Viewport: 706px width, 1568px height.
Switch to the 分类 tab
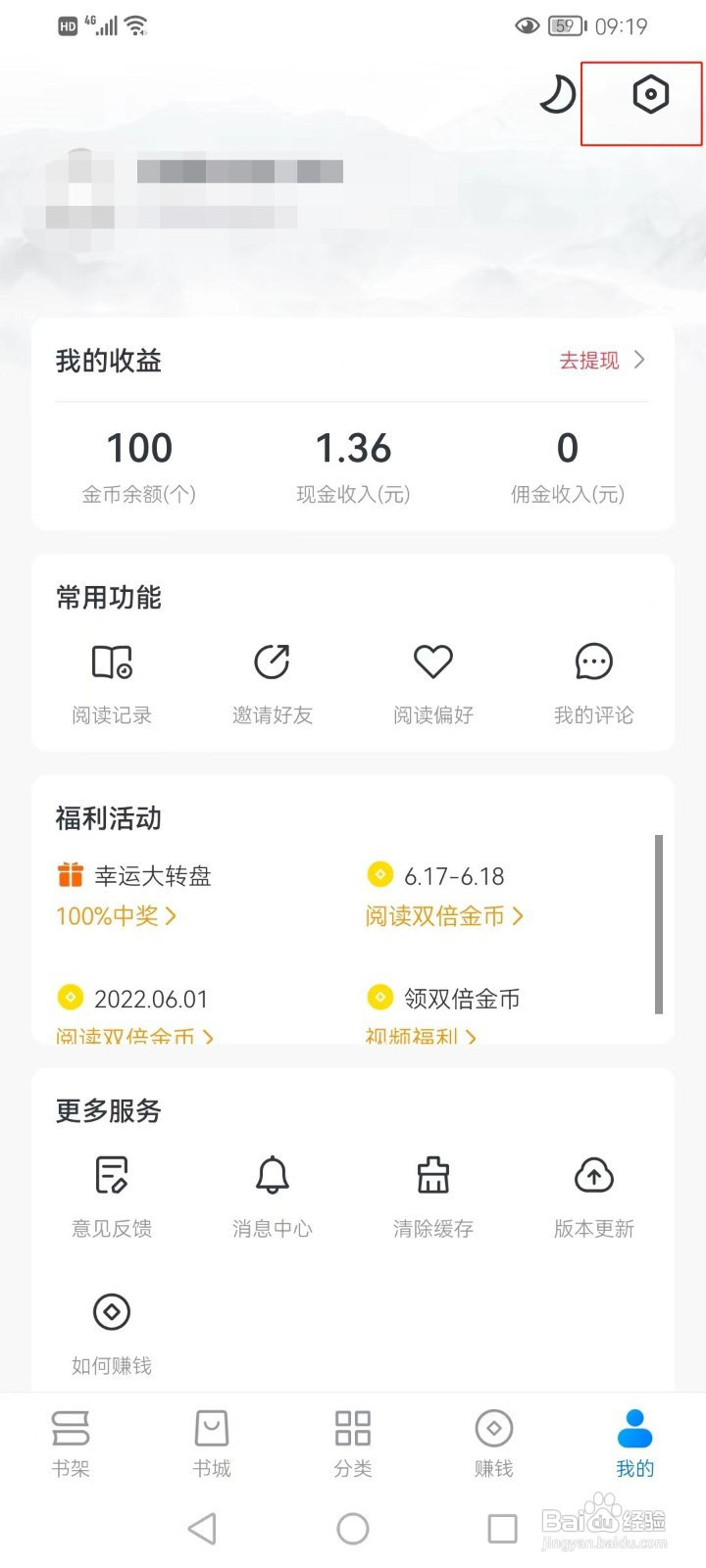pyautogui.click(x=353, y=1443)
